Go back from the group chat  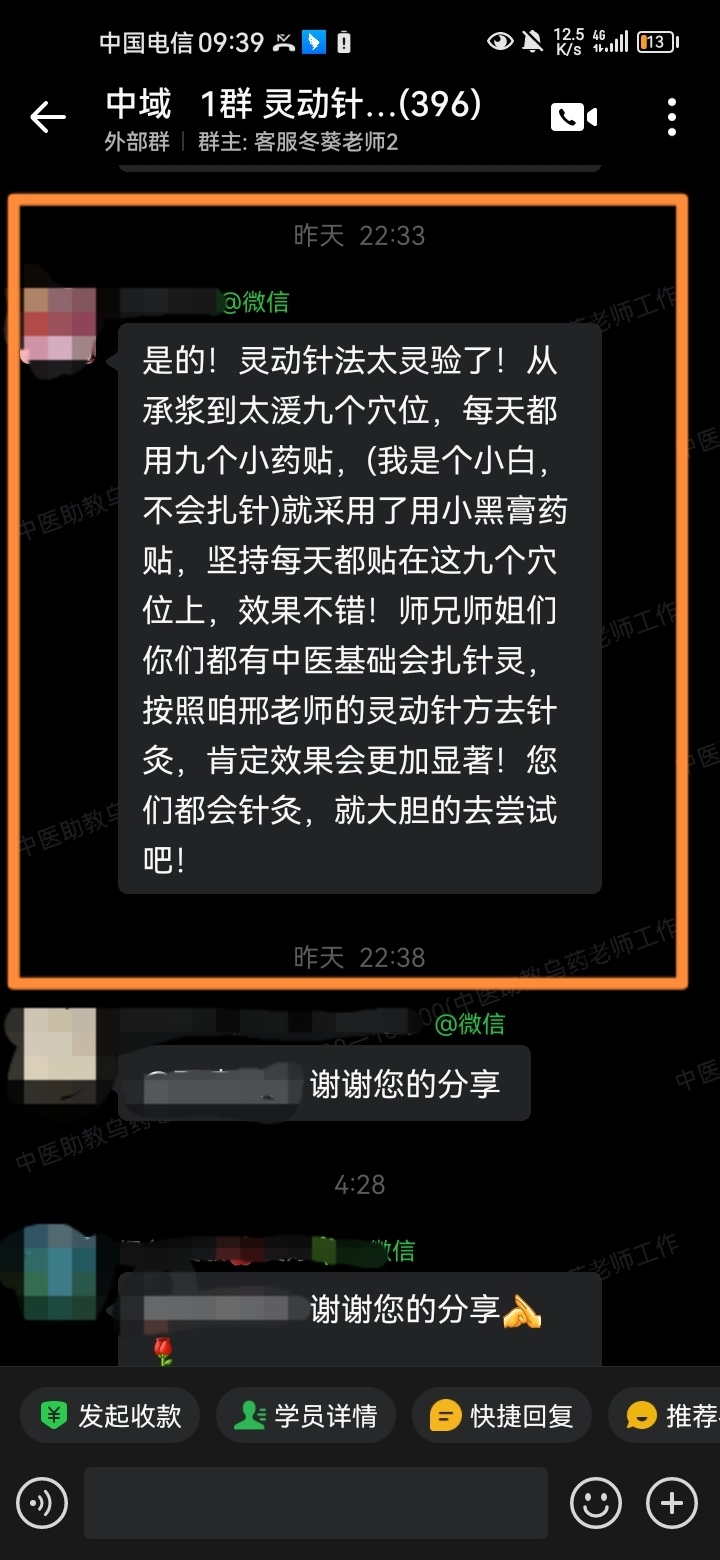click(x=47, y=118)
